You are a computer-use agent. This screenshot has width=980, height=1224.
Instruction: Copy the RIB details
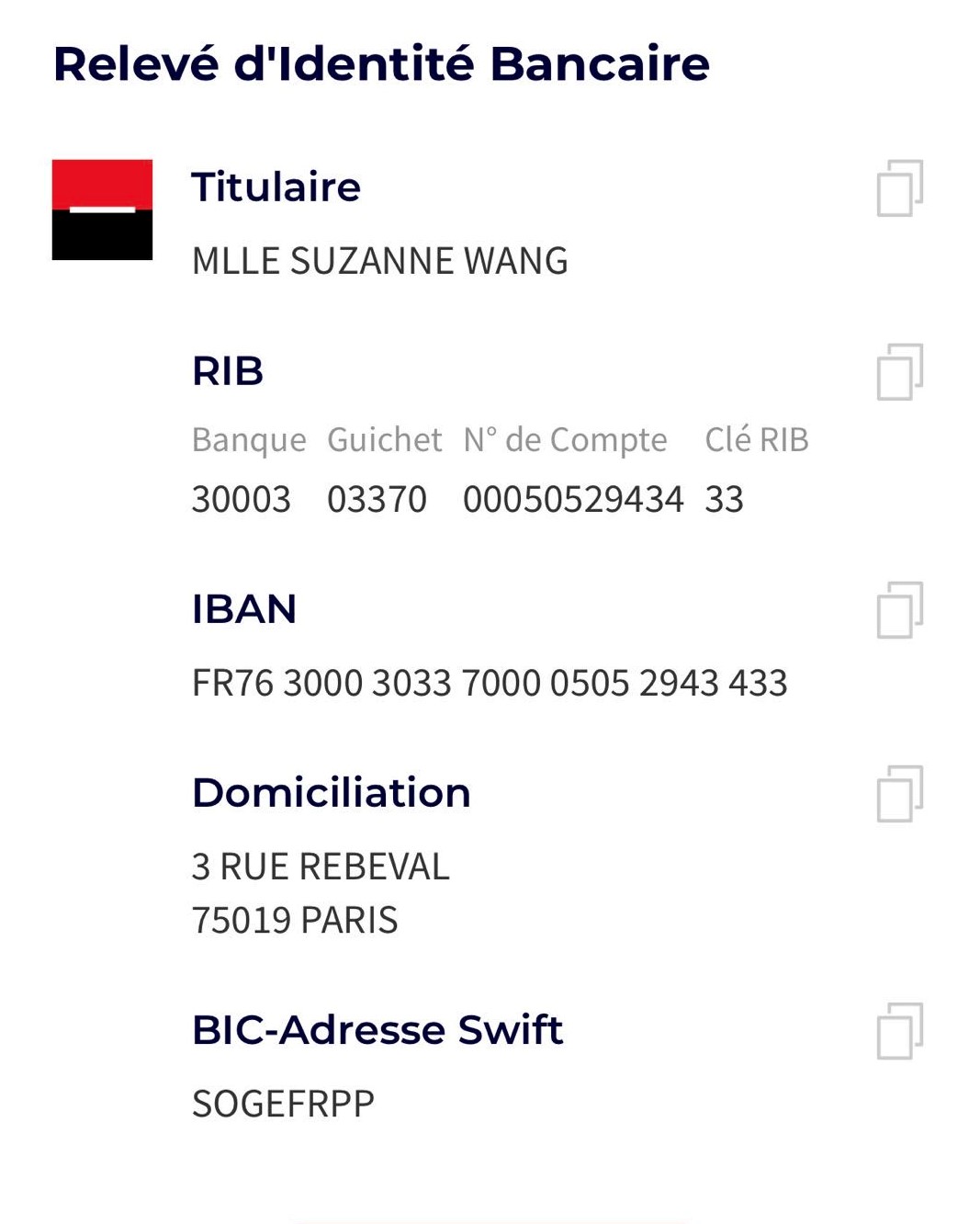coord(899,372)
